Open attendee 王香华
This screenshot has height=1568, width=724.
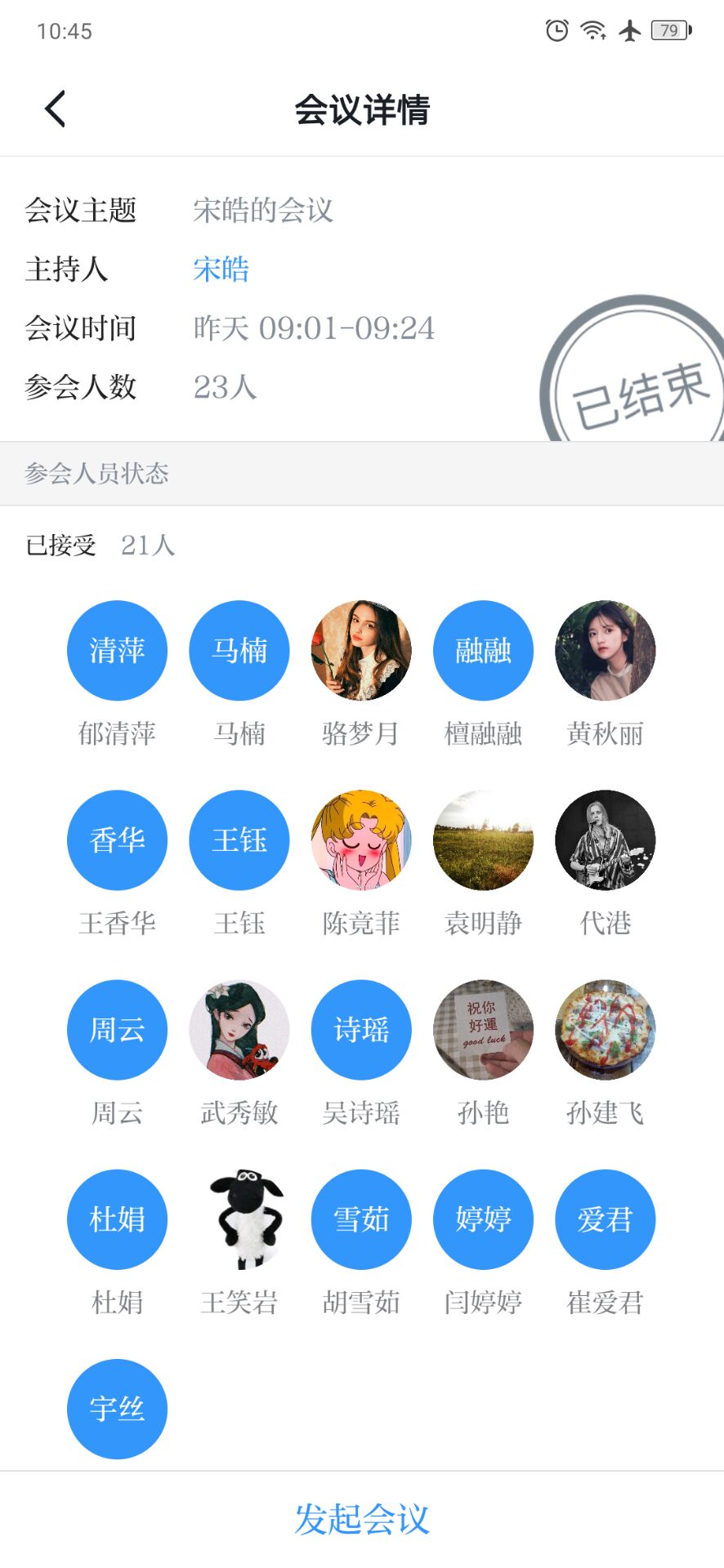click(117, 840)
